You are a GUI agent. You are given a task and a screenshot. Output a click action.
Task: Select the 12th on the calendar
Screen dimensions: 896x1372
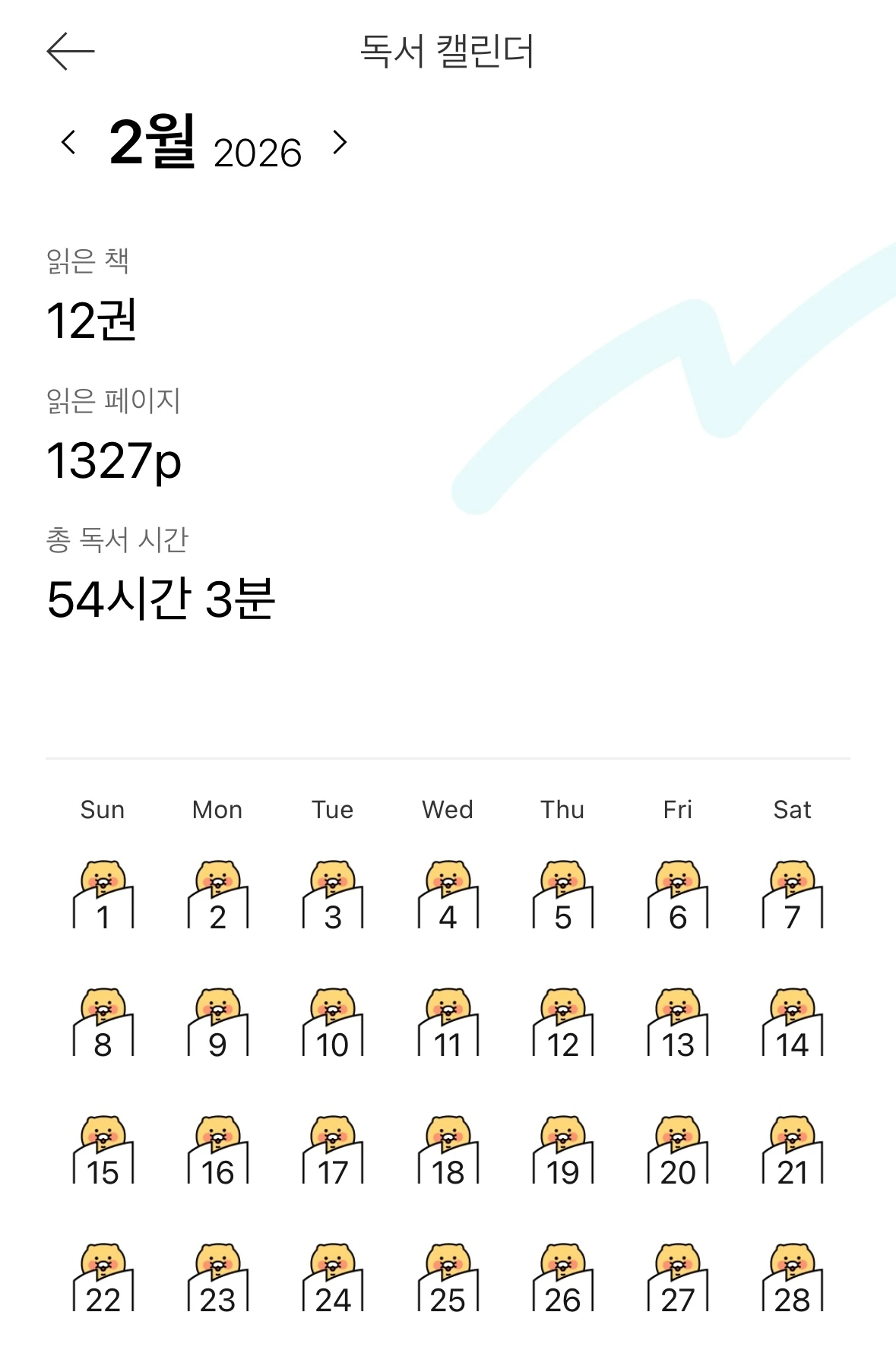[562, 1024]
